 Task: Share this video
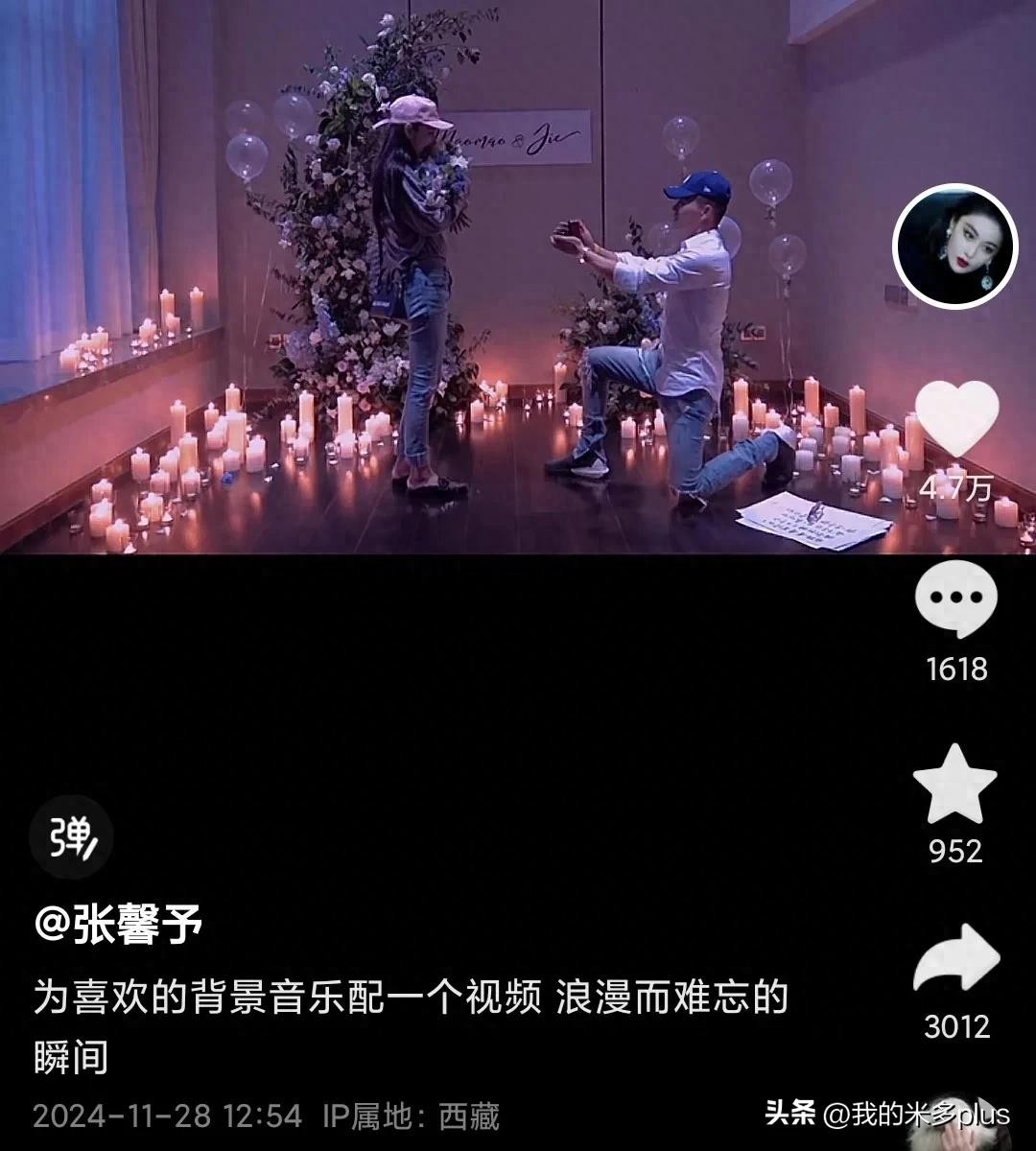tap(956, 959)
